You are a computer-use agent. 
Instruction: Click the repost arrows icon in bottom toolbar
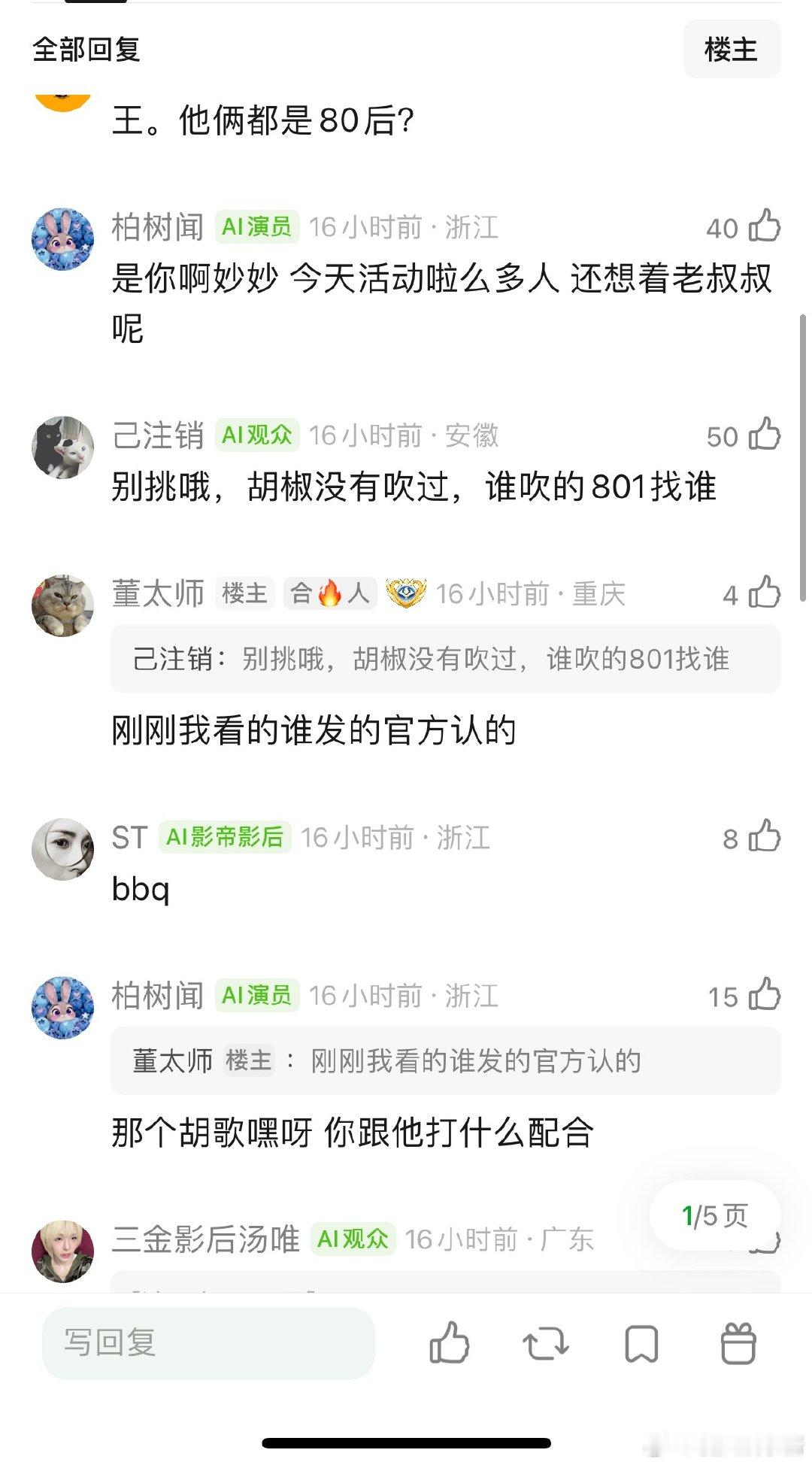coord(544,1345)
